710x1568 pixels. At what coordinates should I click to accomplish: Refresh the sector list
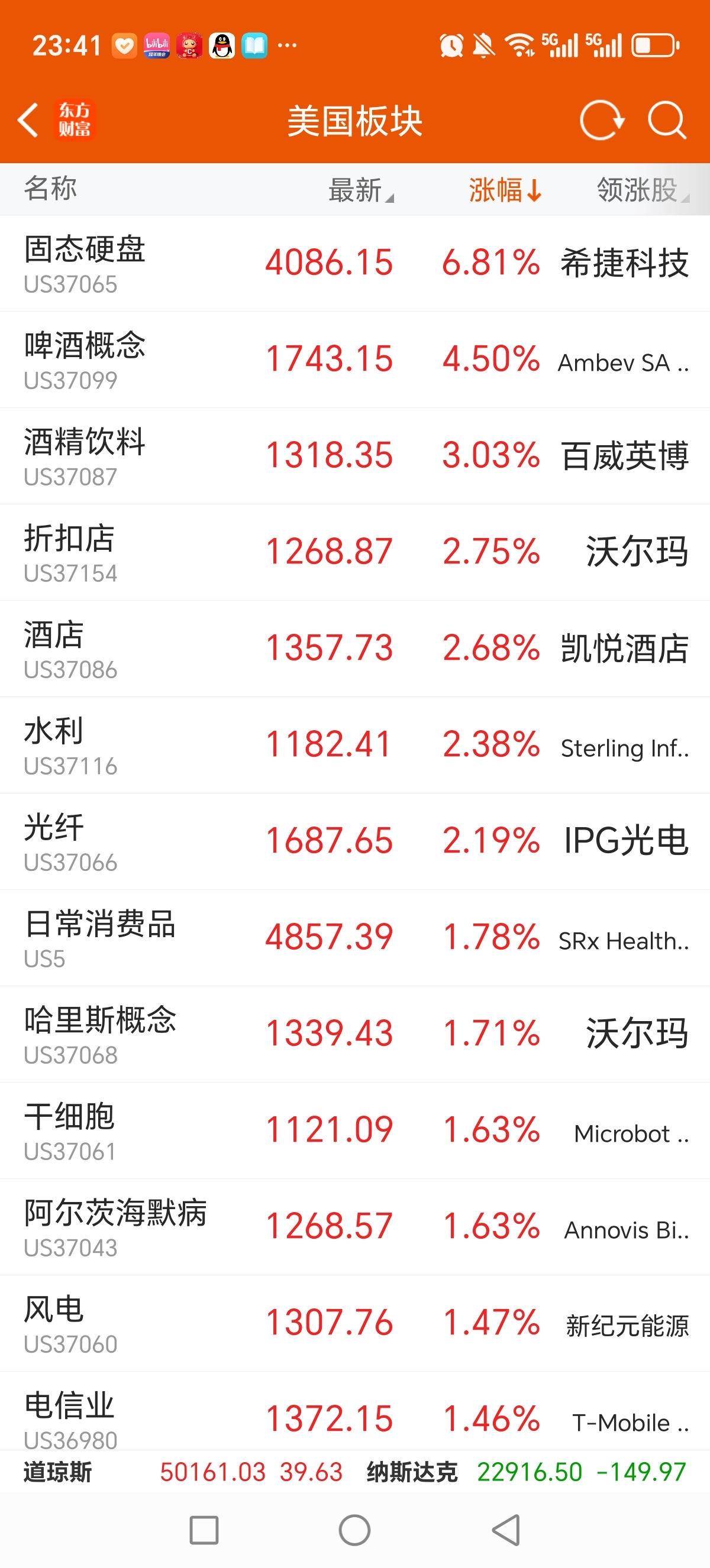602,120
